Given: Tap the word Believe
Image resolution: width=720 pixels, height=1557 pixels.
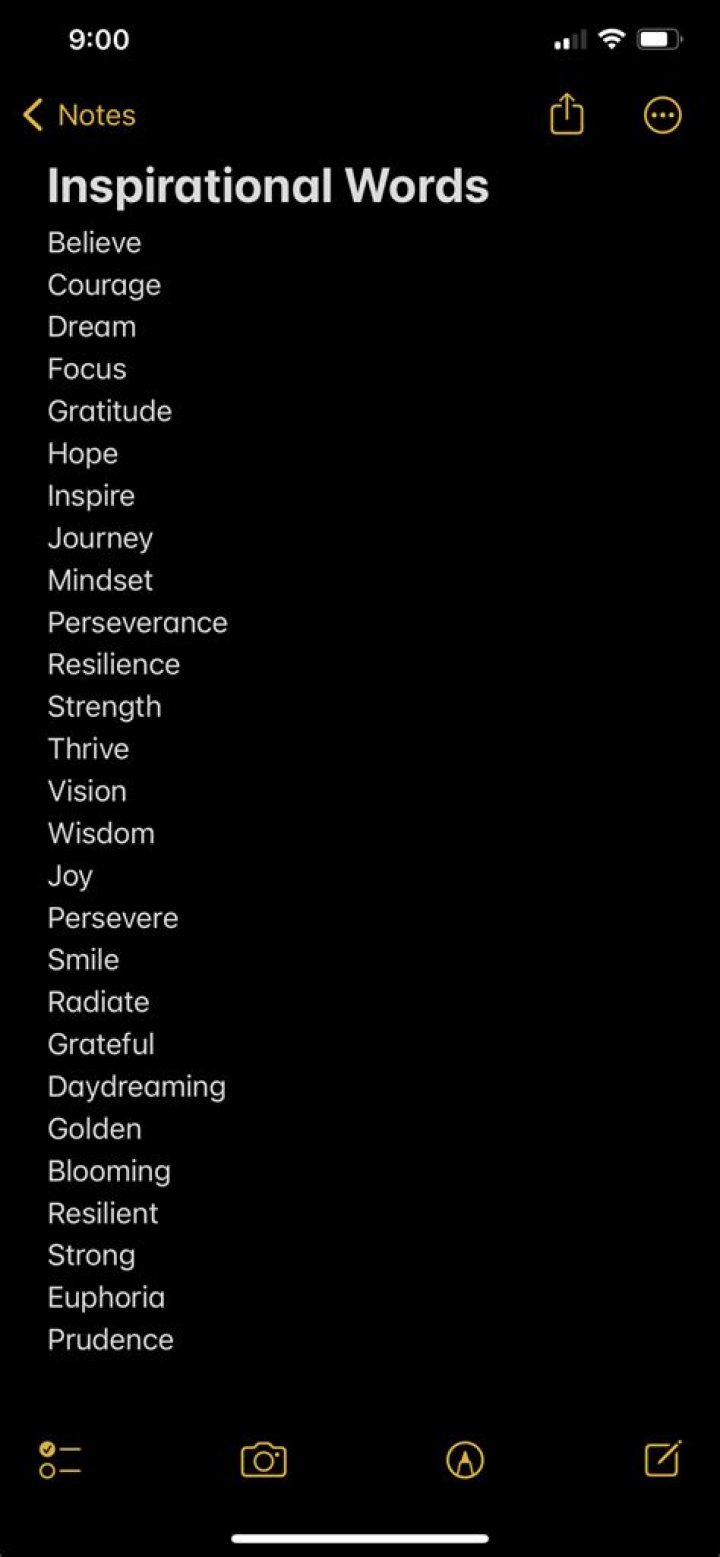Looking at the screenshot, I should coord(94,242).
